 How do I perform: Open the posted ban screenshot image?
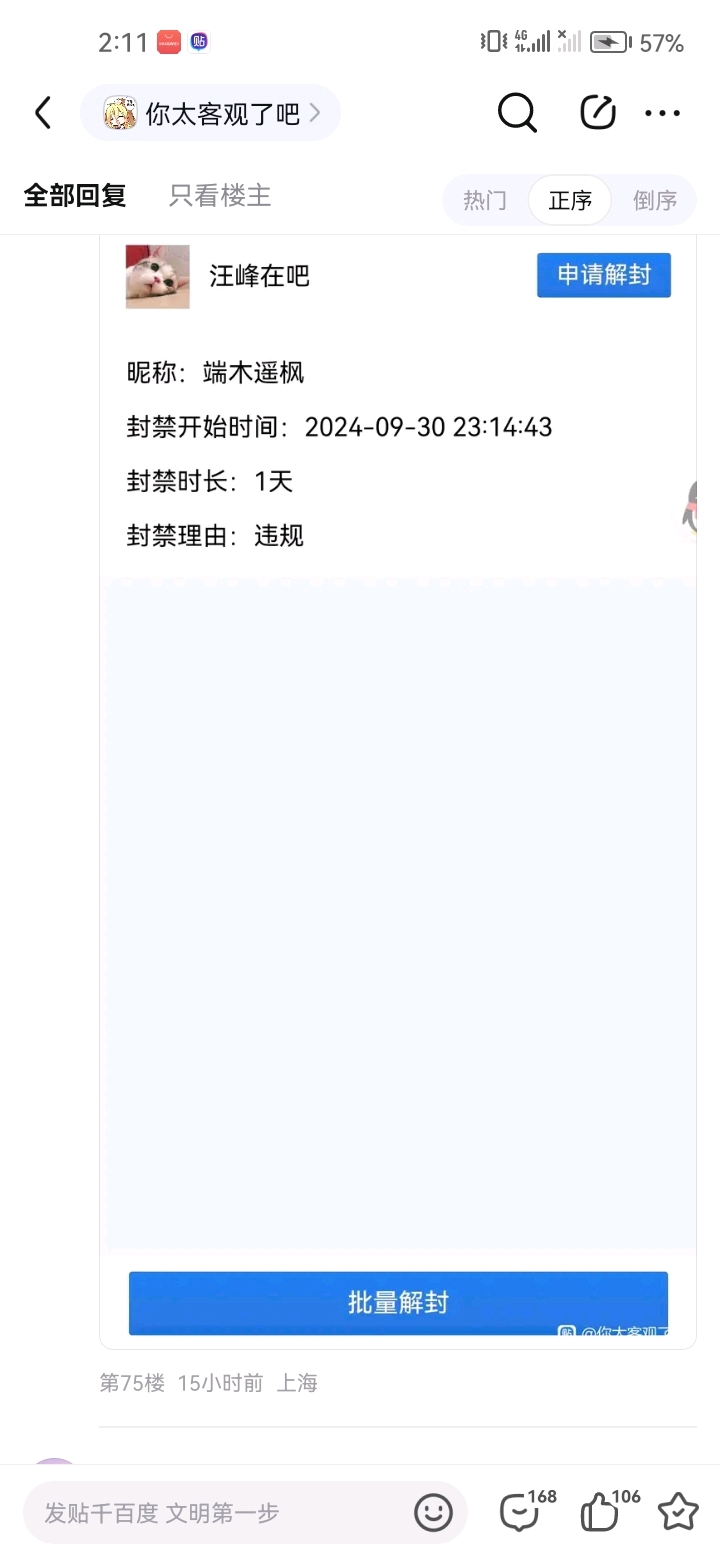coord(398,790)
